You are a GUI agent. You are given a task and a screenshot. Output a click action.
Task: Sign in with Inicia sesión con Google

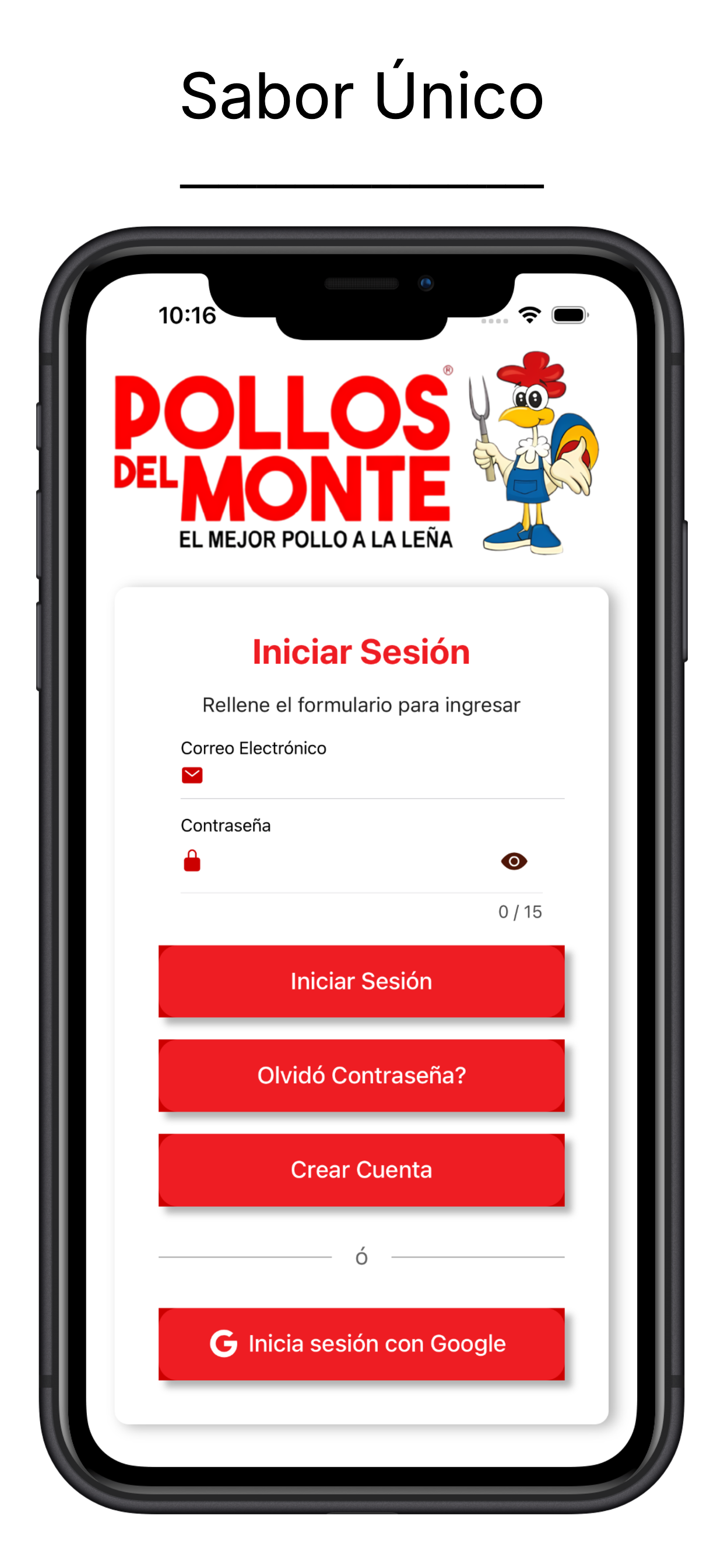pyautogui.click(x=361, y=1344)
